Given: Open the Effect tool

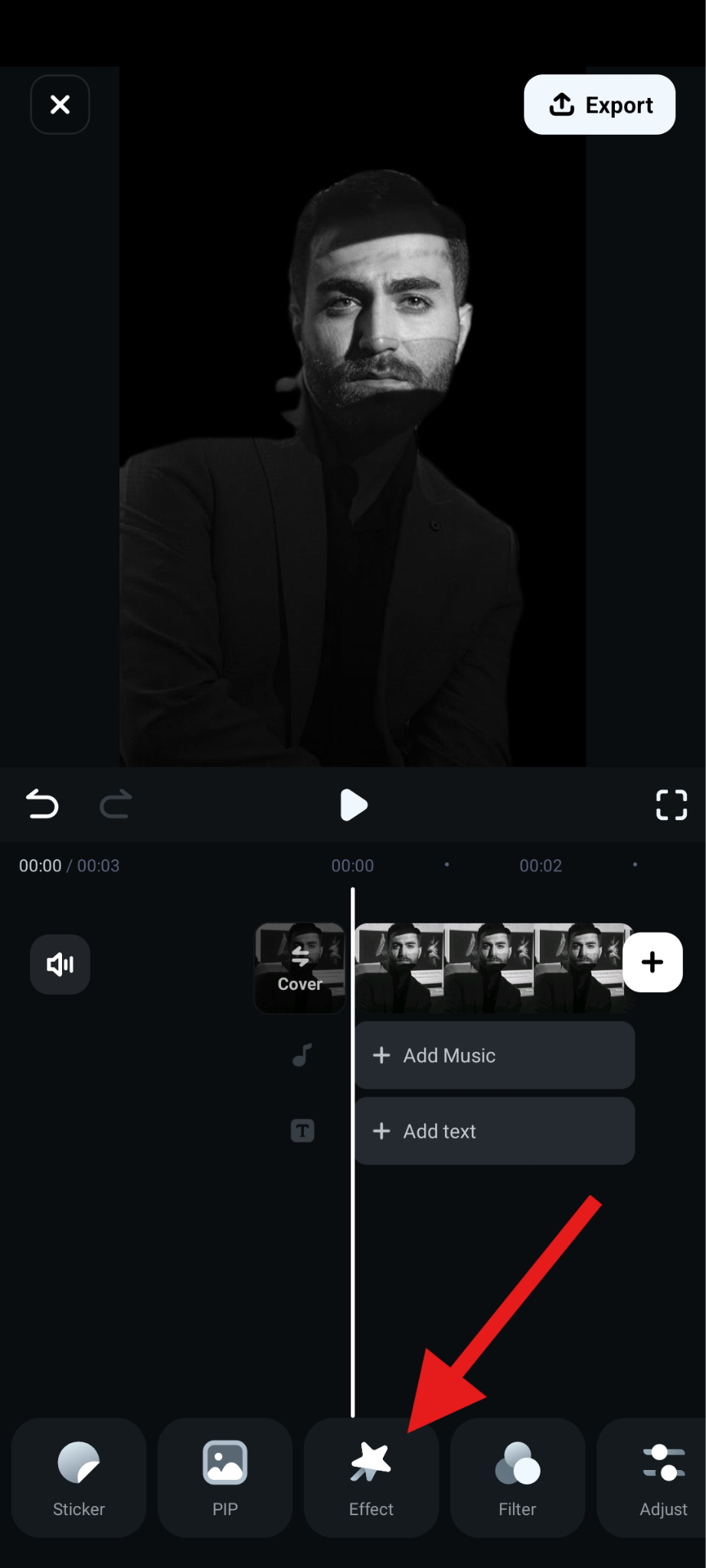Looking at the screenshot, I should (371, 1478).
